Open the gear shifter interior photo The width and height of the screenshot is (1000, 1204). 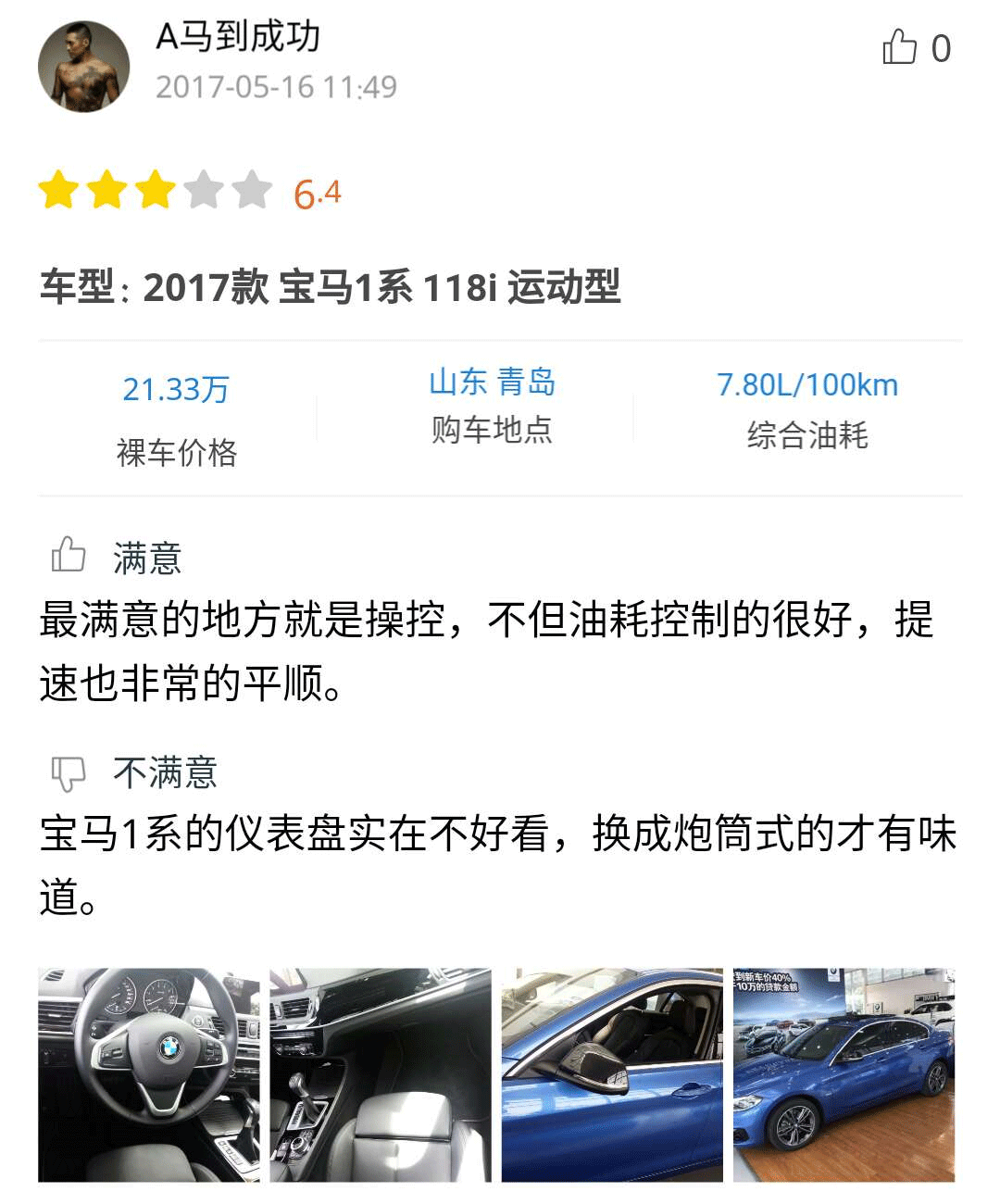[380, 1074]
